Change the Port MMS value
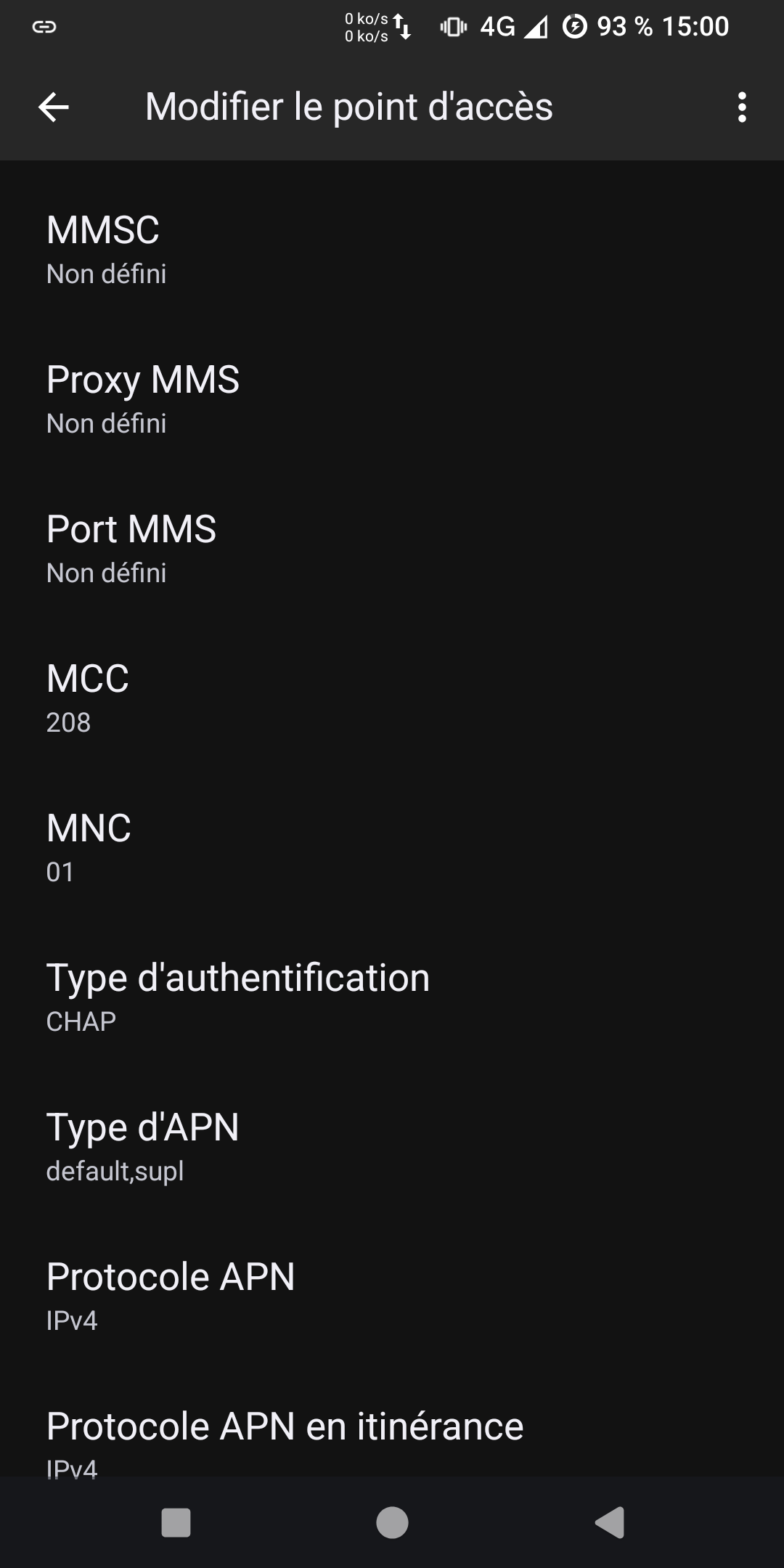 (392, 550)
